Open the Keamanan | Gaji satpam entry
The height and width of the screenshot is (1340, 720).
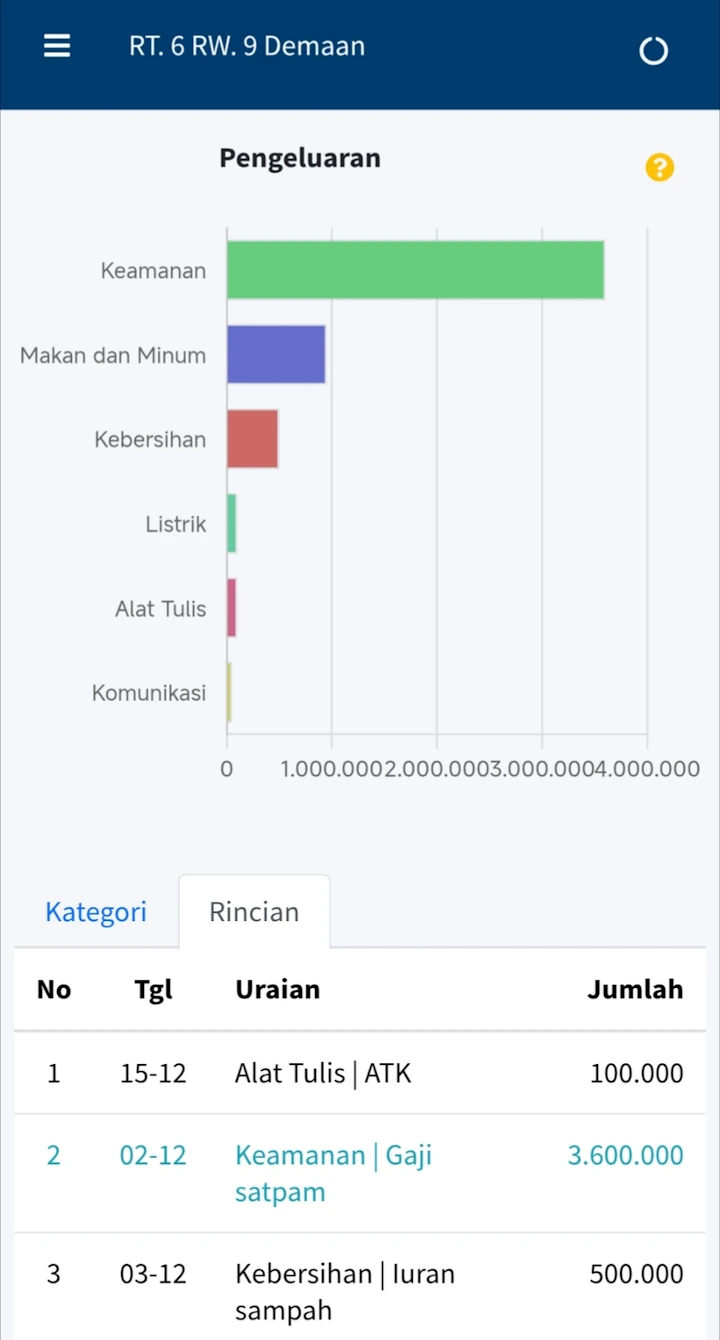coord(333,1173)
